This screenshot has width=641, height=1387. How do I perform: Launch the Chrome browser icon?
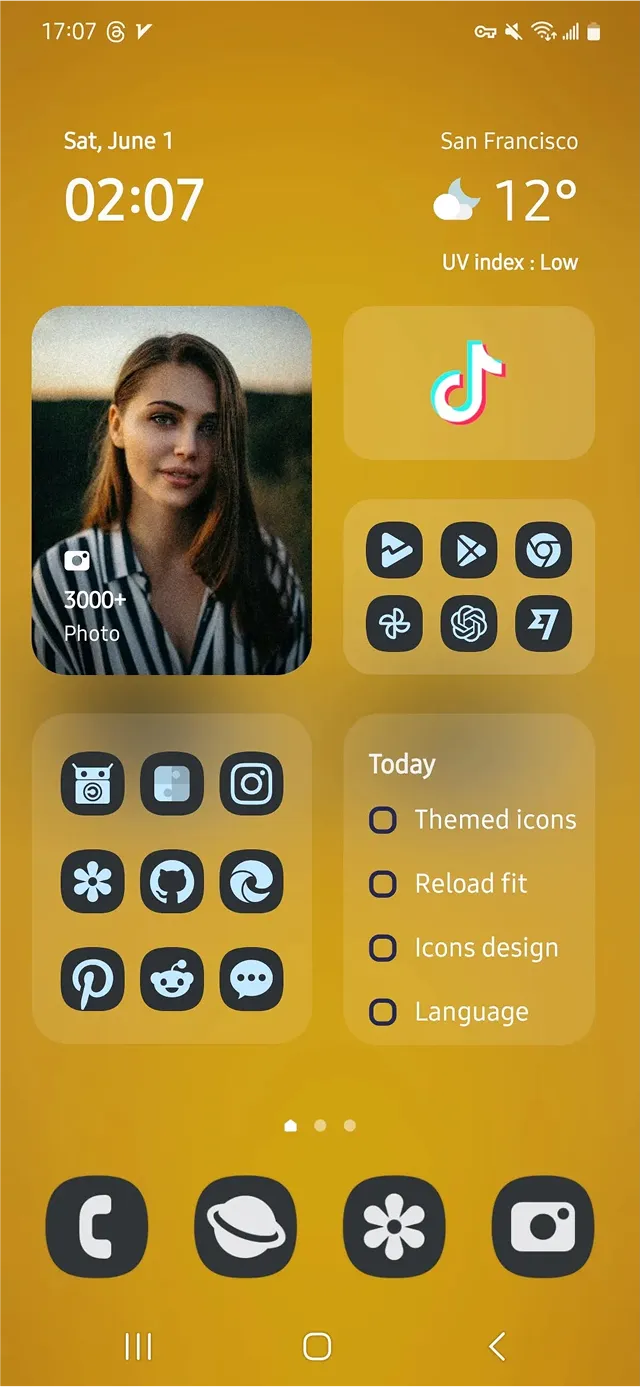tap(543, 550)
